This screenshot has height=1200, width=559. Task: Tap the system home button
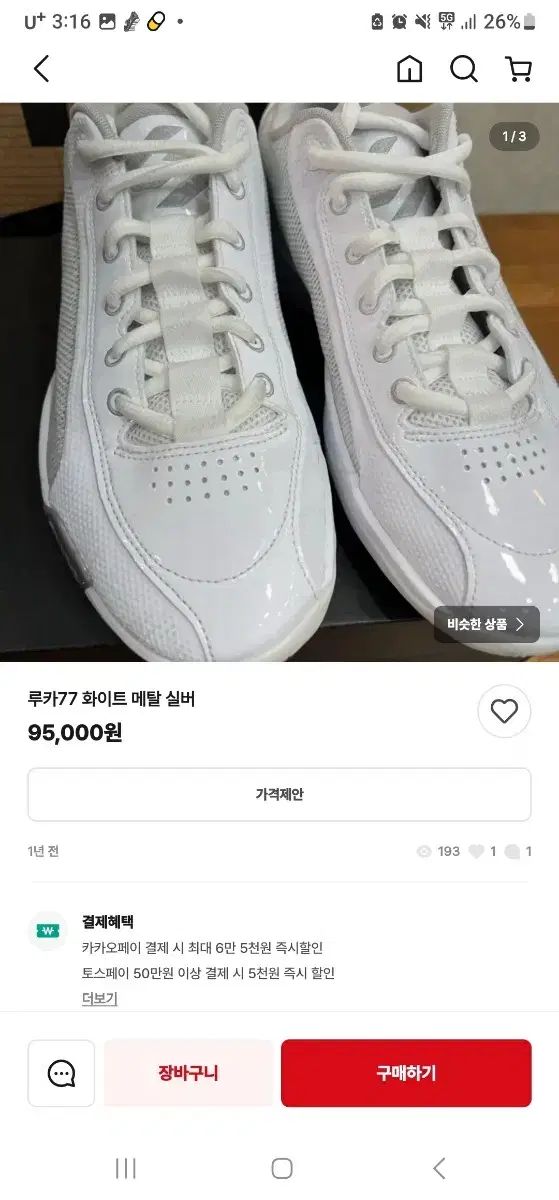(x=282, y=1168)
